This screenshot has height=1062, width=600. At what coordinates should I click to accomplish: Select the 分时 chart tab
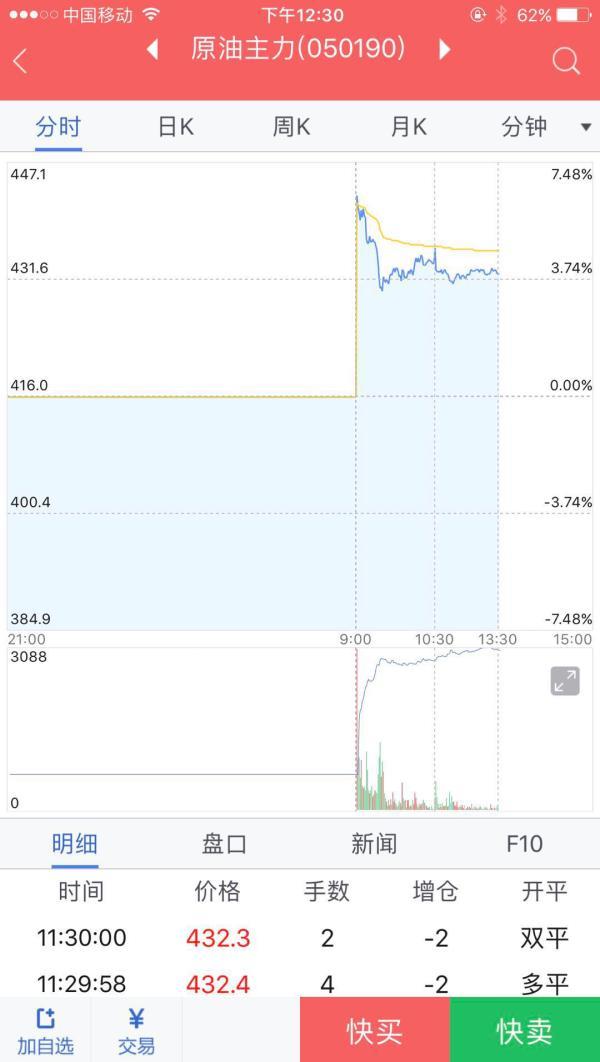58,127
